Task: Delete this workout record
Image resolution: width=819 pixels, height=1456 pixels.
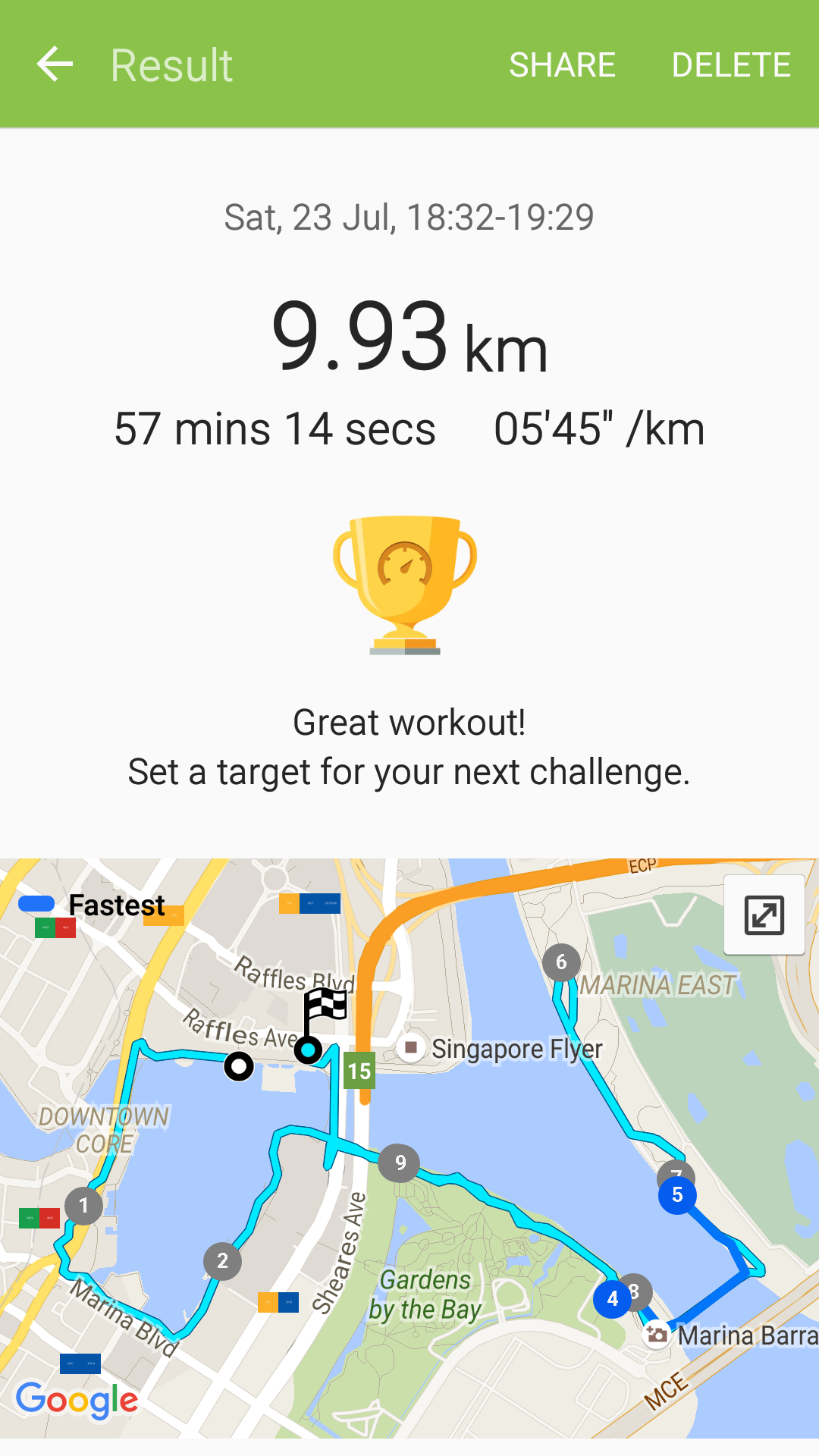Action: click(730, 64)
